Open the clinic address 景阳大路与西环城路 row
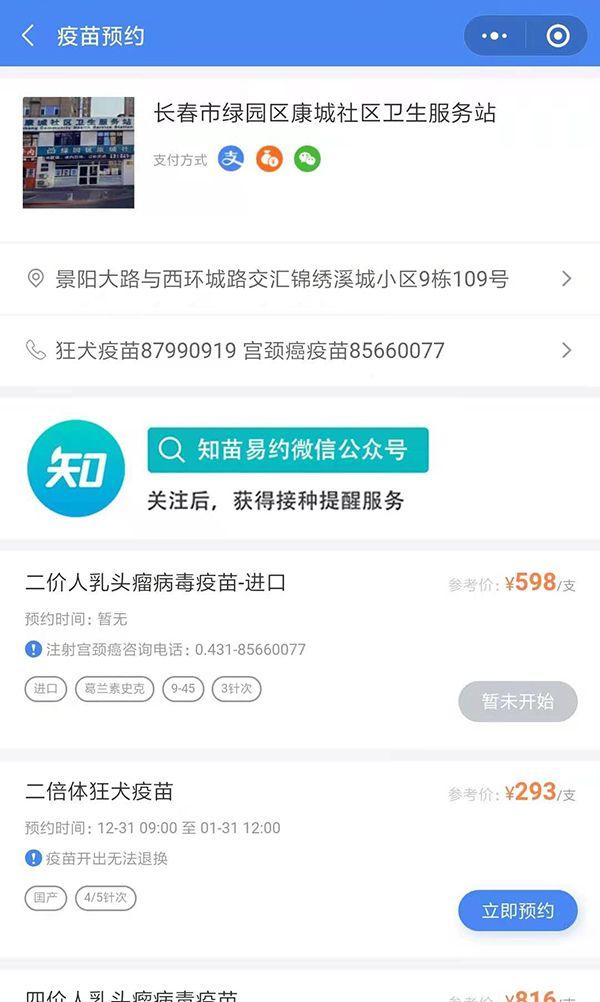Screen dimensions: 600x1002 click(300, 279)
